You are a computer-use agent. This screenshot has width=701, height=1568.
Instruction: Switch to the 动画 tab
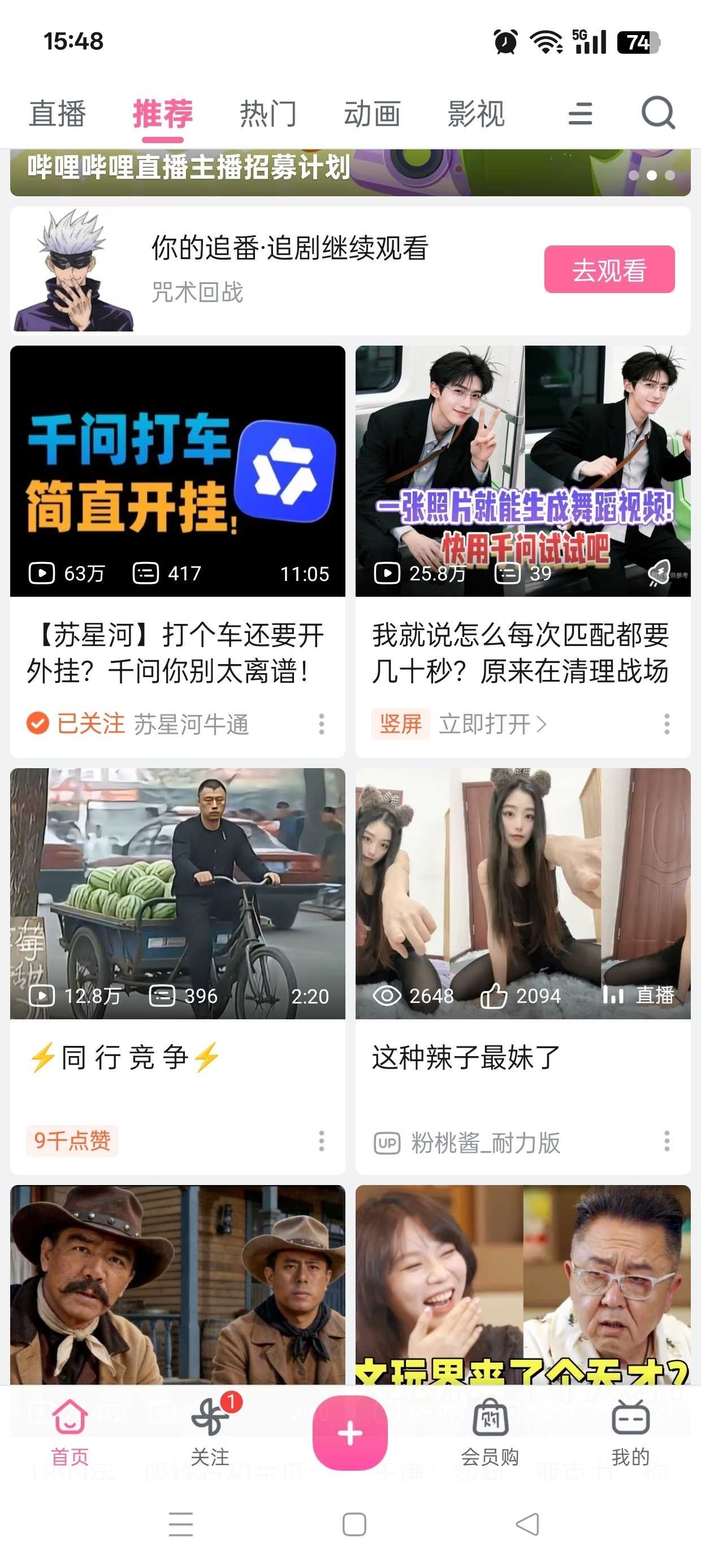pos(372,114)
